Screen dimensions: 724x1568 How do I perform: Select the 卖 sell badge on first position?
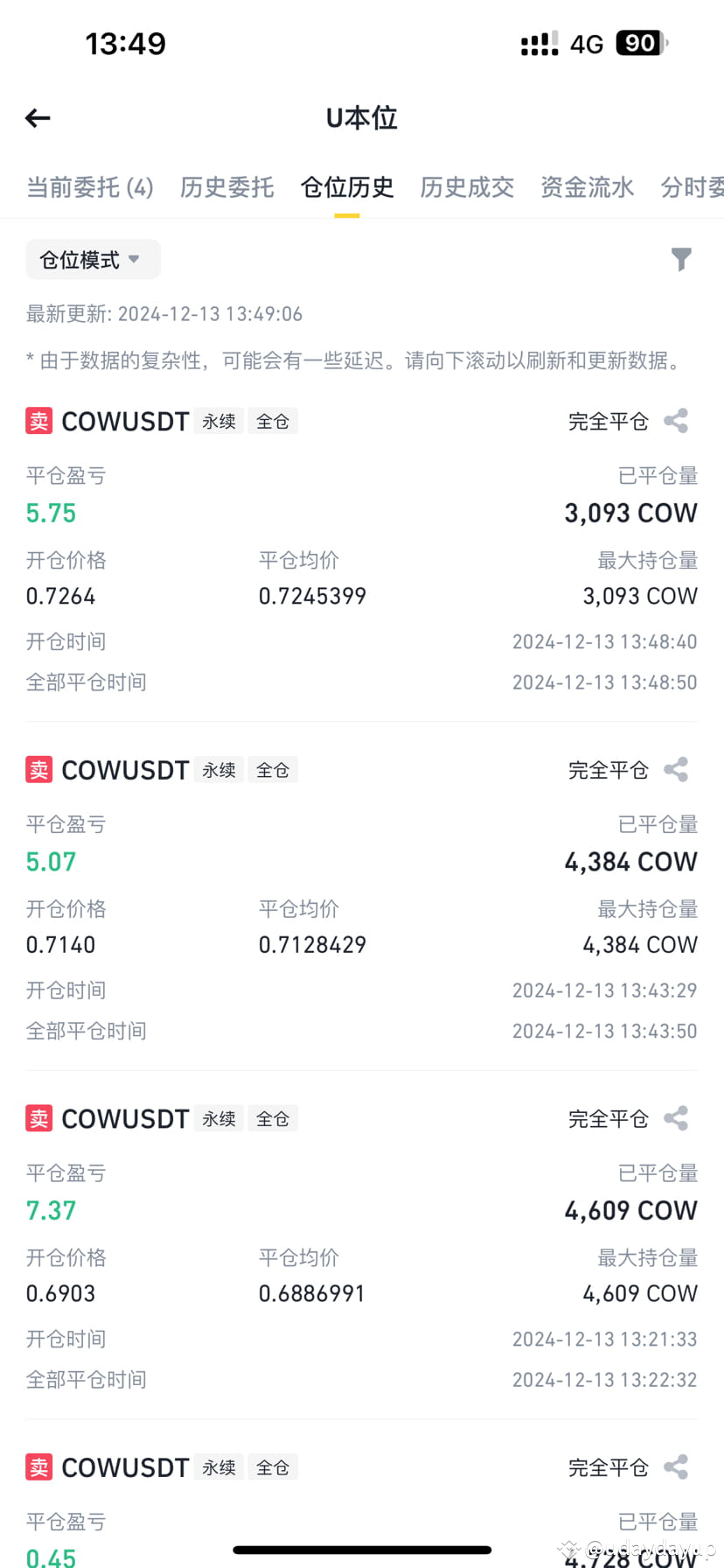click(x=38, y=420)
